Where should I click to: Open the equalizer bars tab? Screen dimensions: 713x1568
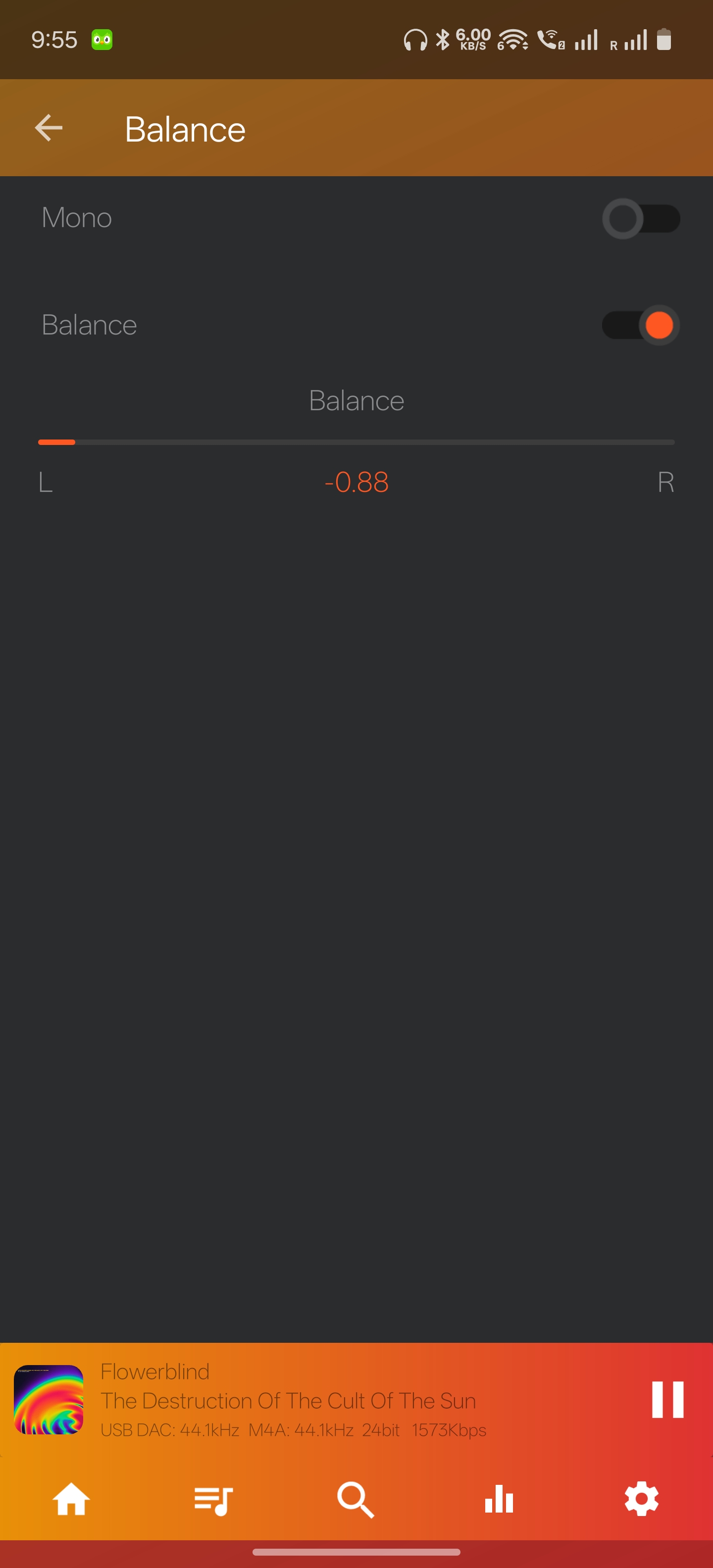(x=499, y=1499)
